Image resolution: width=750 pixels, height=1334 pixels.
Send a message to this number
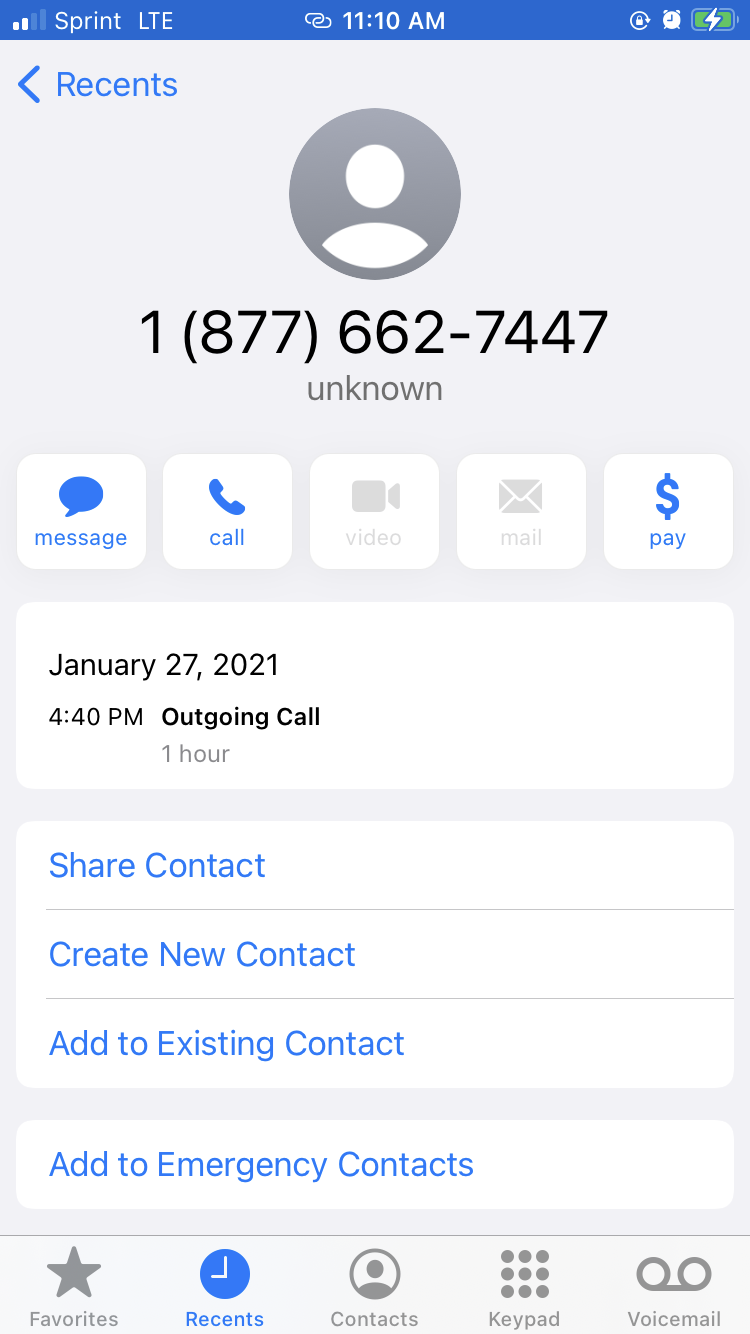click(81, 512)
